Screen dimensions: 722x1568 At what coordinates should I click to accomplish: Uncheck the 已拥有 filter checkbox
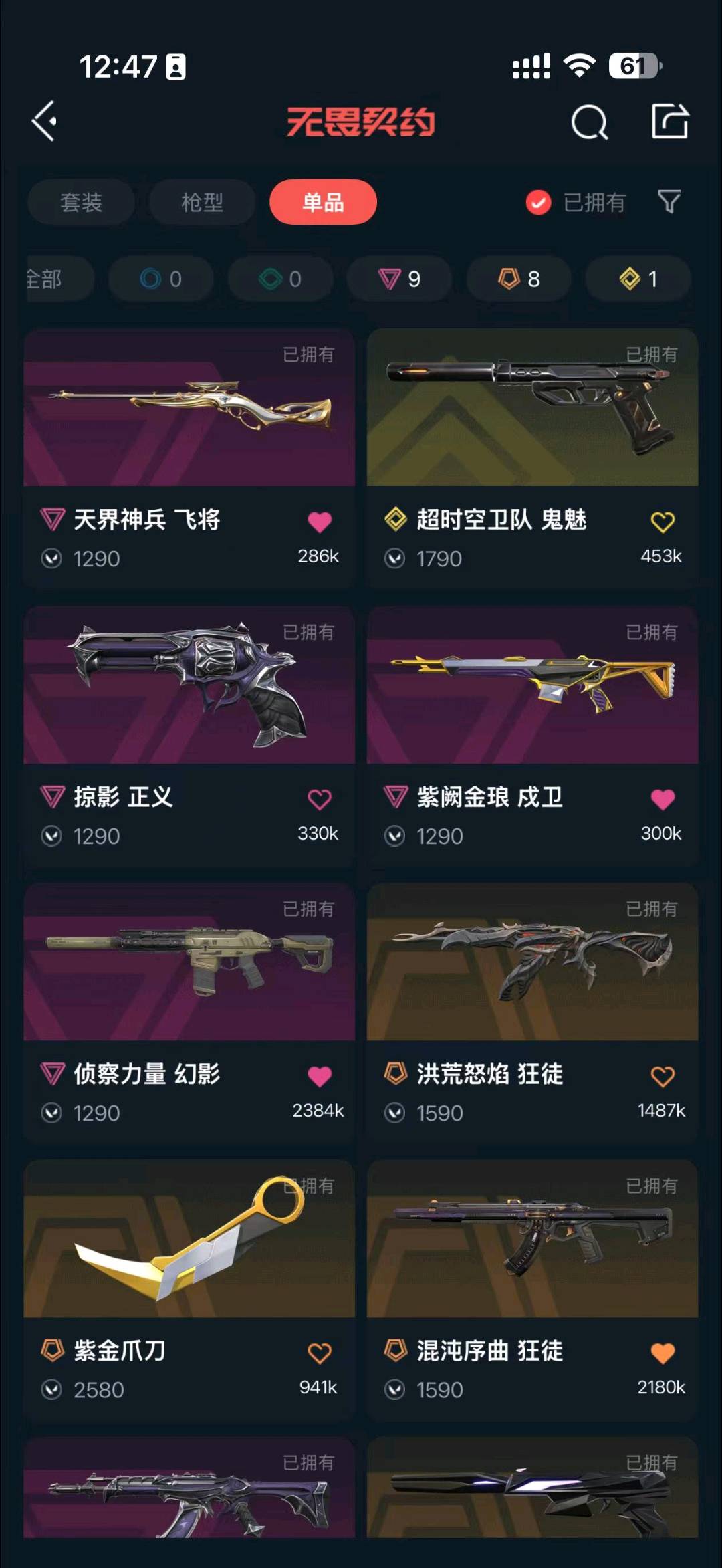(538, 202)
